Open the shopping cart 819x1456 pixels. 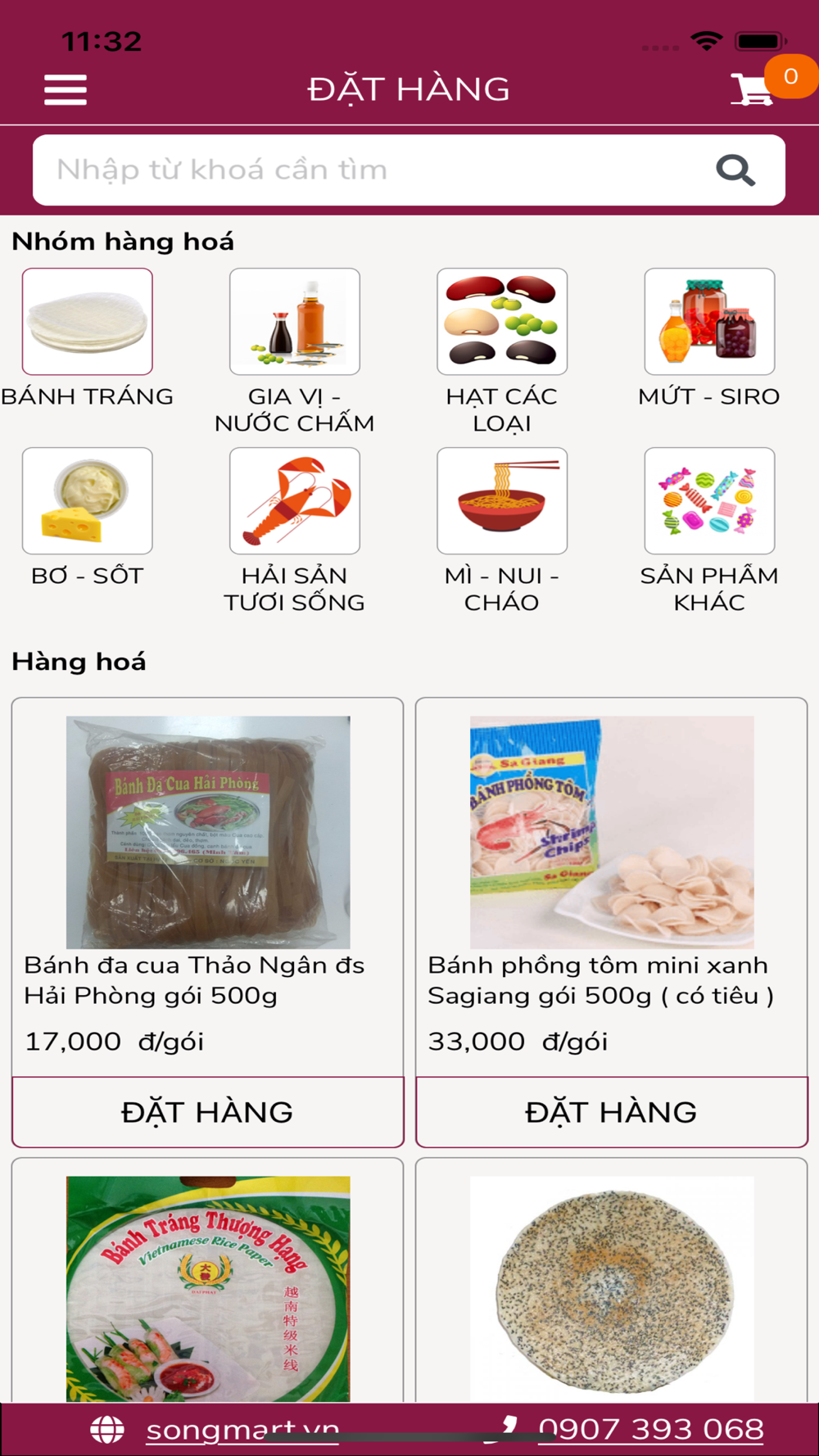[752, 89]
